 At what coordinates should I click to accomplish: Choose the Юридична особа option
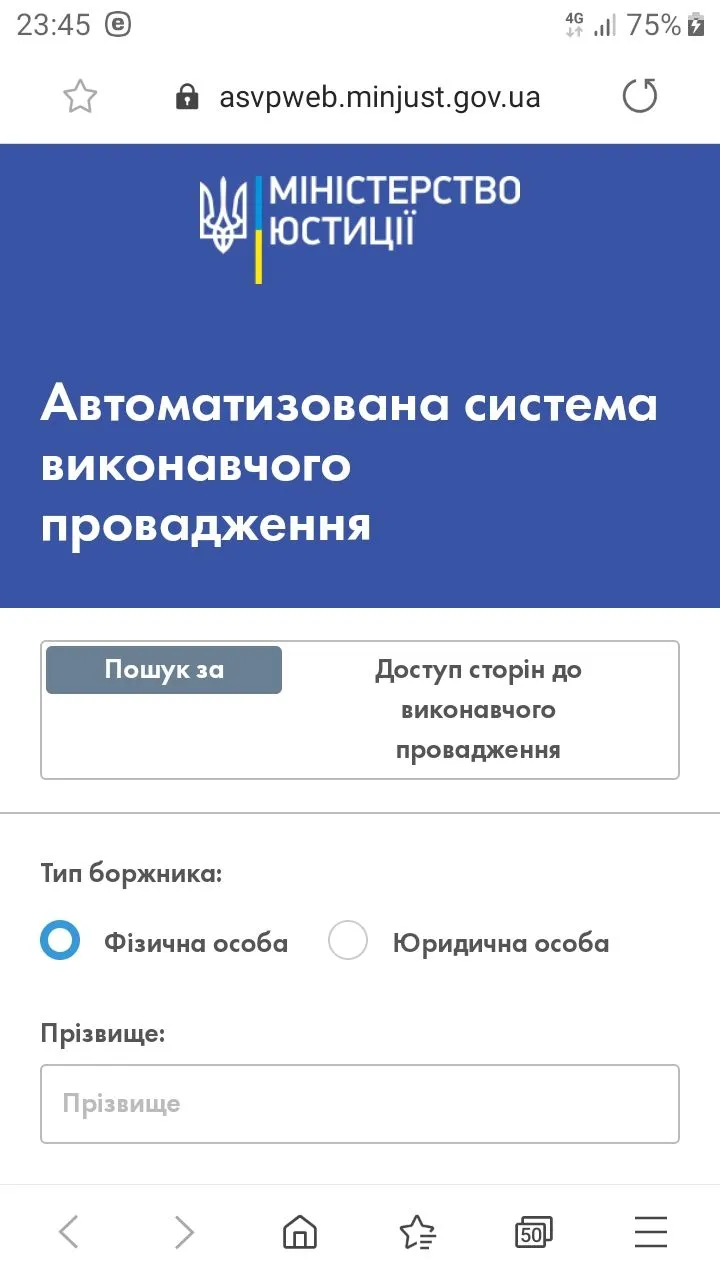click(348, 941)
